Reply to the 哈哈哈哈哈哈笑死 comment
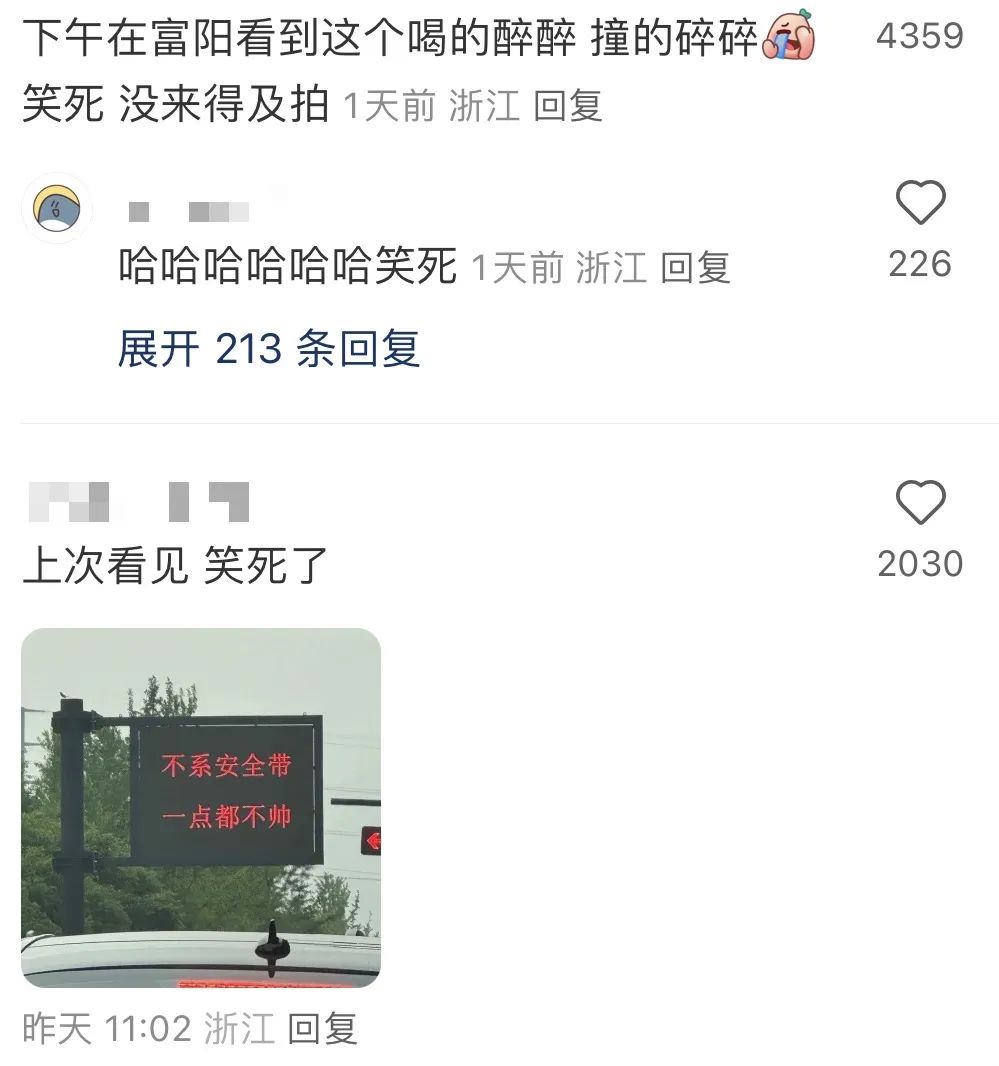 [696, 268]
